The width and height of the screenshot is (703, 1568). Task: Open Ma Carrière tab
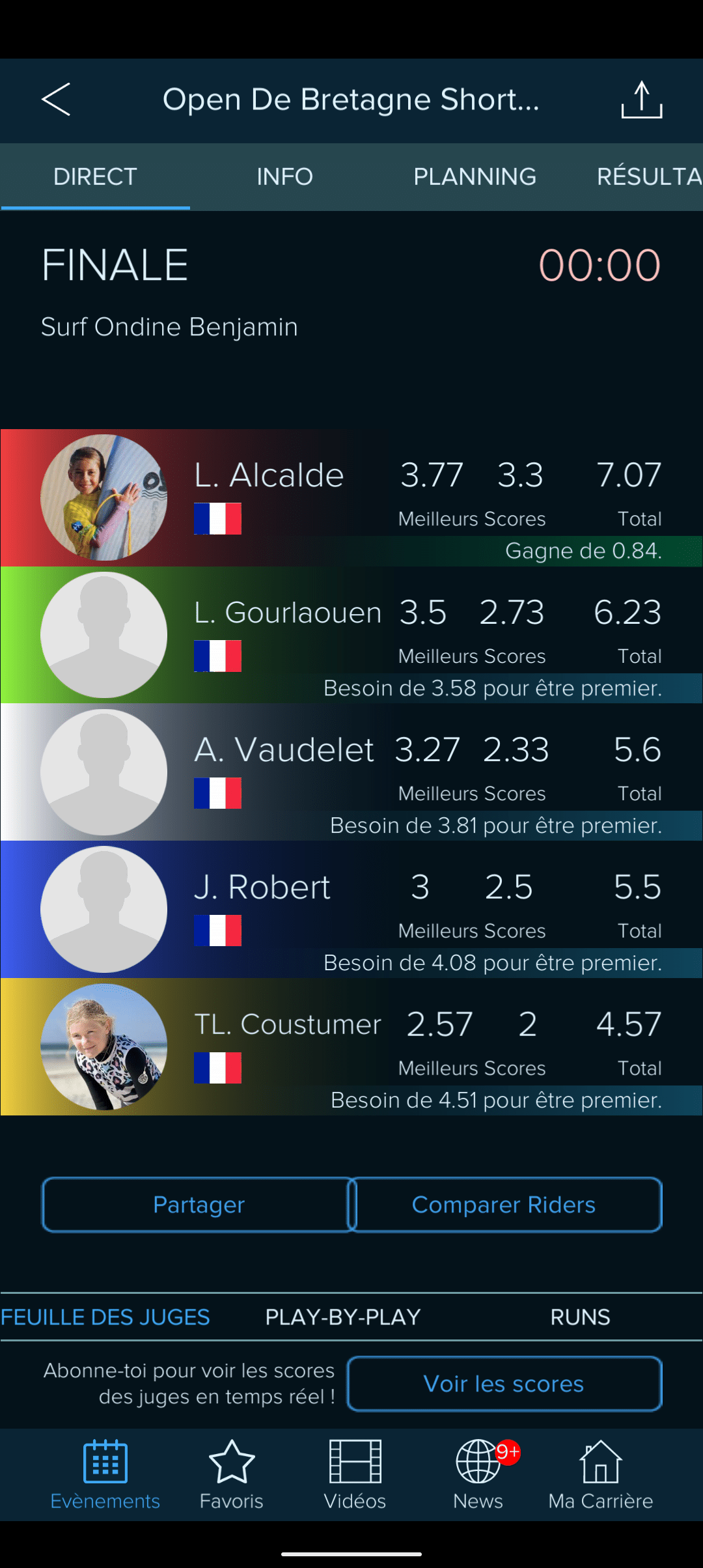coord(600,1475)
